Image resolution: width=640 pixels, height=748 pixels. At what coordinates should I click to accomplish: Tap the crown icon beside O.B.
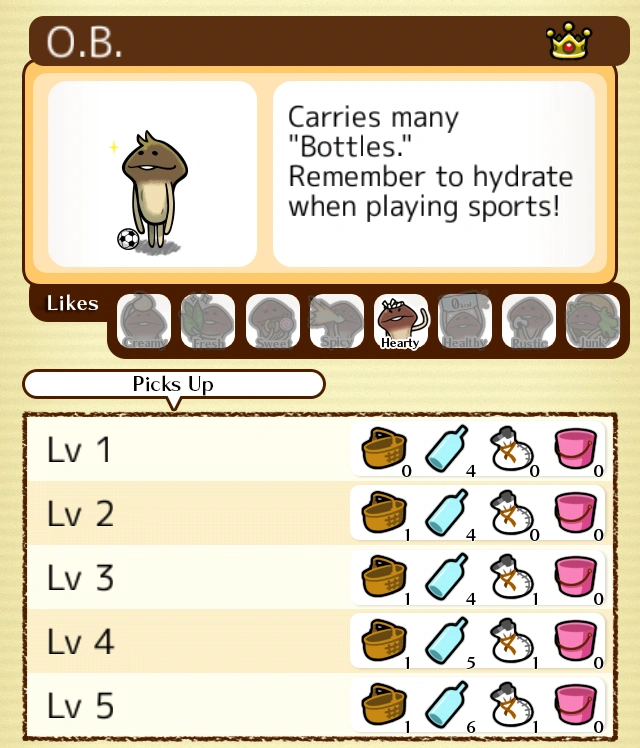pyautogui.click(x=569, y=41)
